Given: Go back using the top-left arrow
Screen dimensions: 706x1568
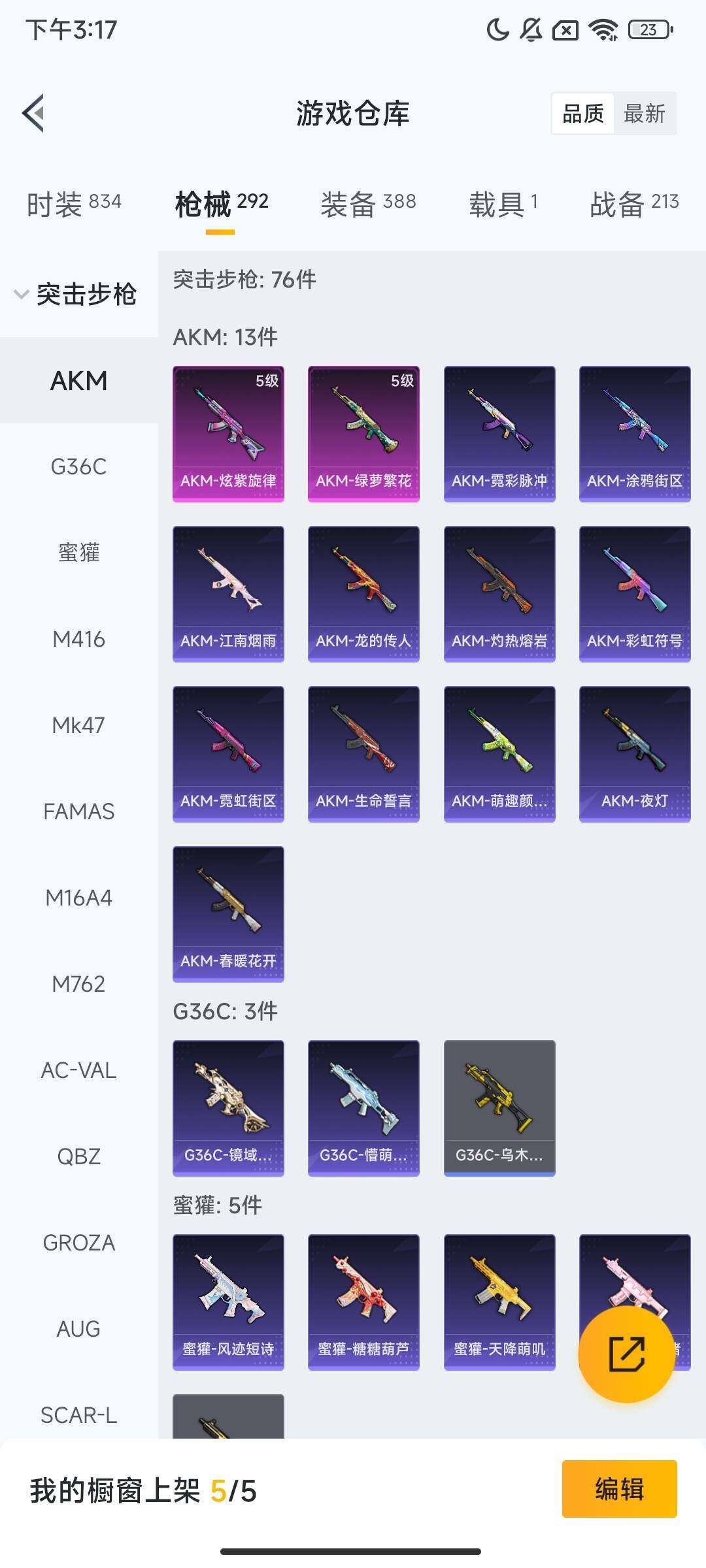Looking at the screenshot, I should click(x=33, y=113).
